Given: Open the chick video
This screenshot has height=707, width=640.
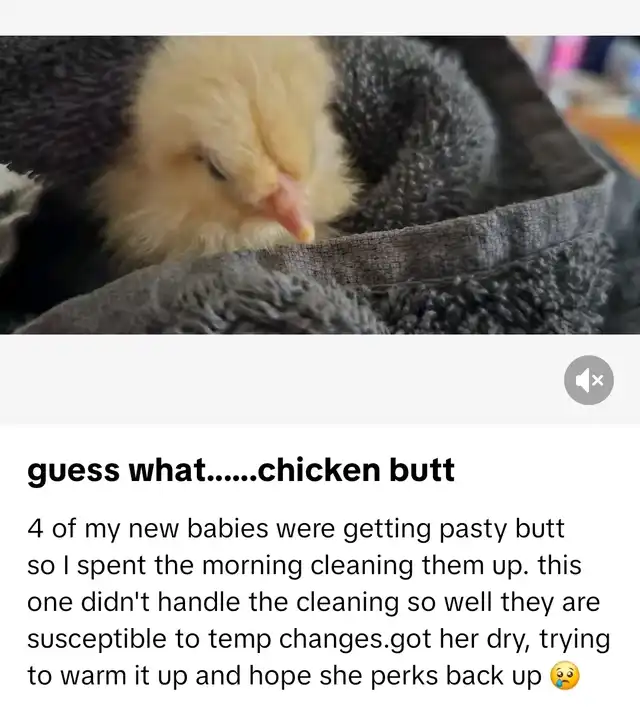Looking at the screenshot, I should [320, 185].
